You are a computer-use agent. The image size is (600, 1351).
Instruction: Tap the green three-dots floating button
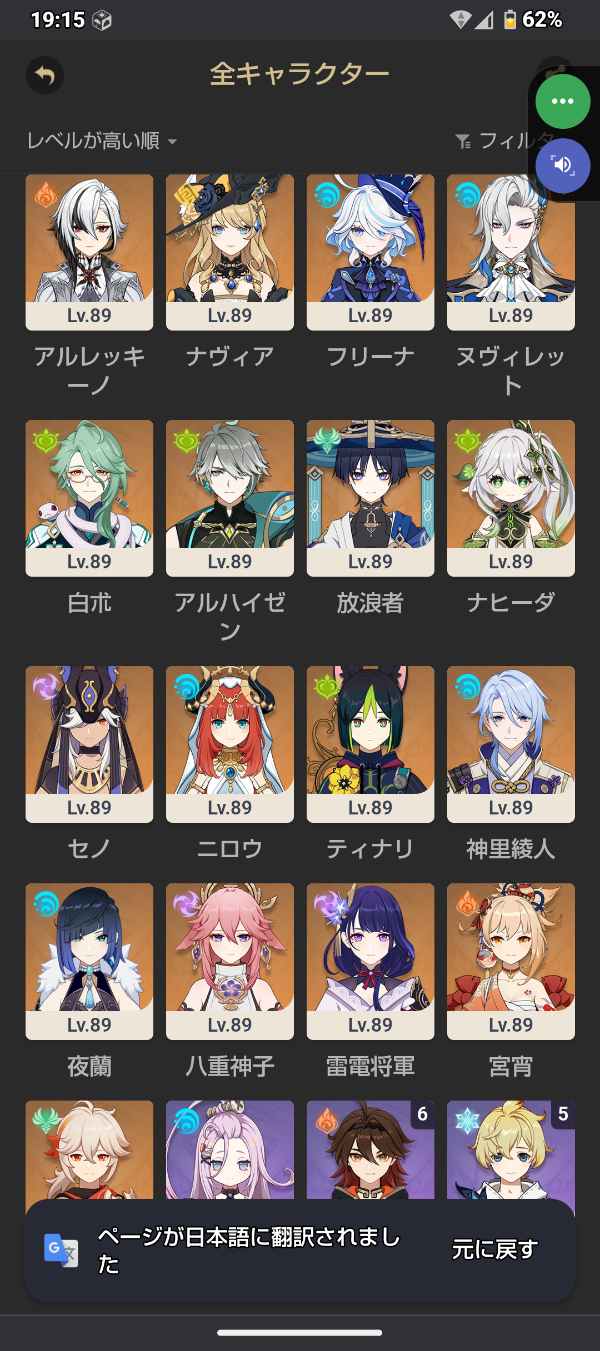[562, 101]
